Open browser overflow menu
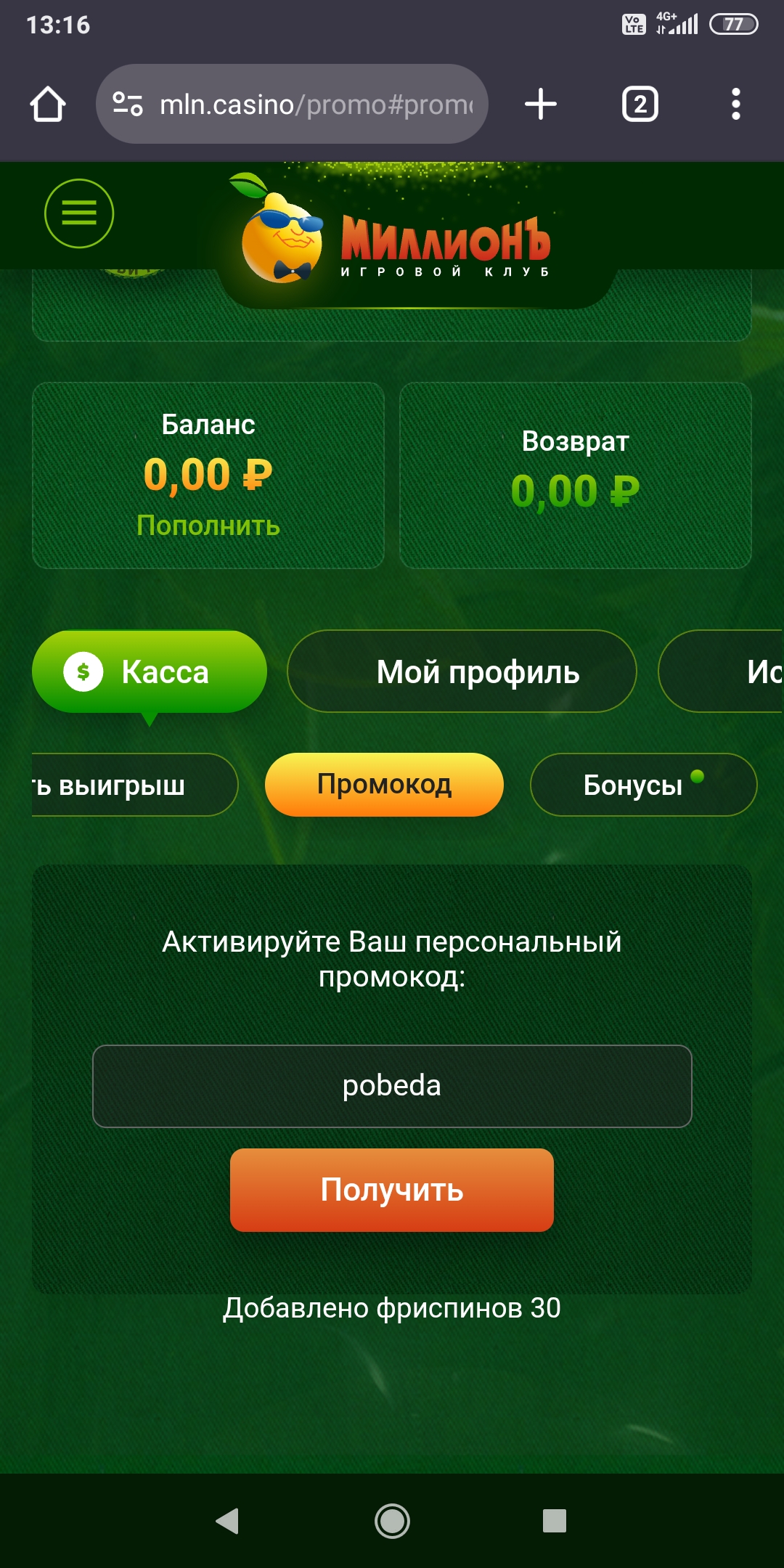 (735, 104)
